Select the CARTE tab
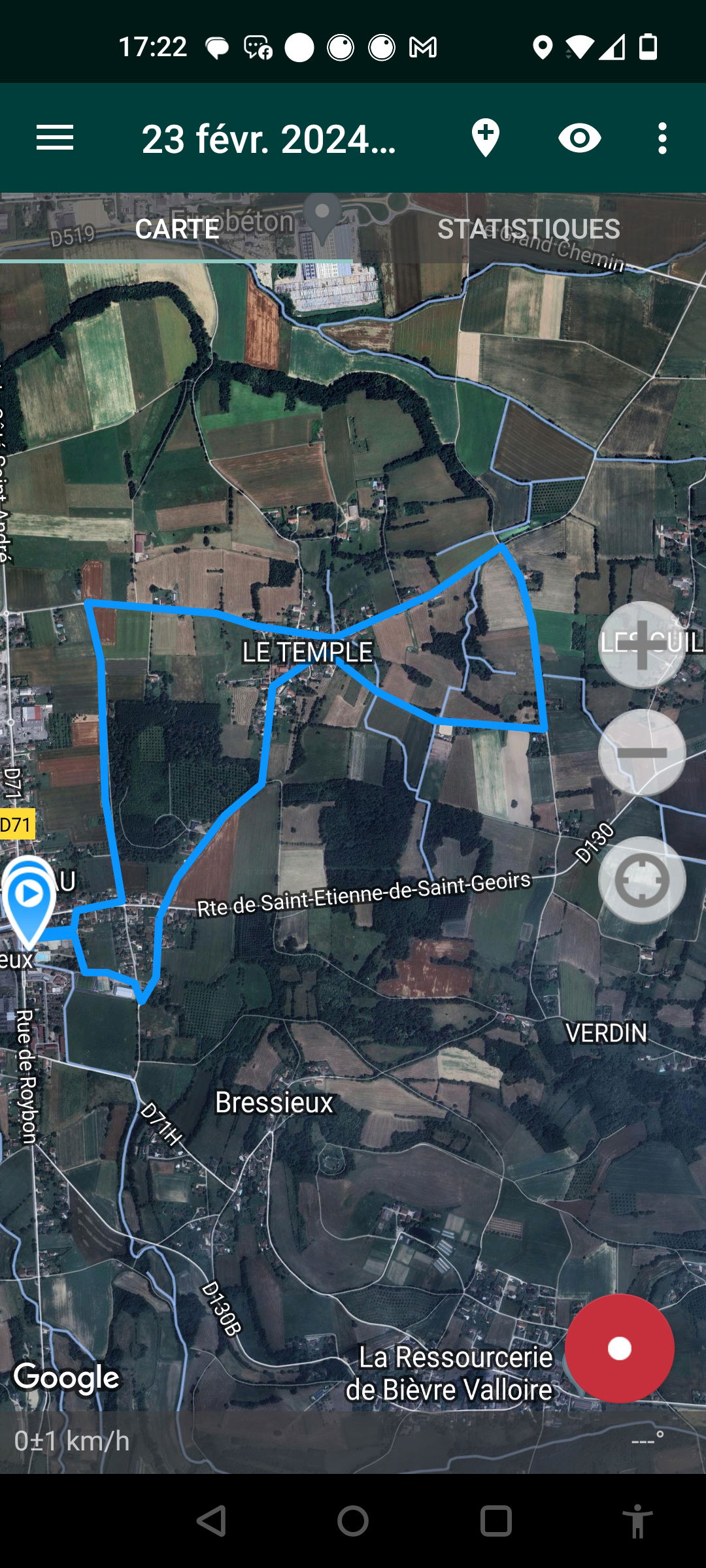Image resolution: width=706 pixels, height=1568 pixels. 176,229
